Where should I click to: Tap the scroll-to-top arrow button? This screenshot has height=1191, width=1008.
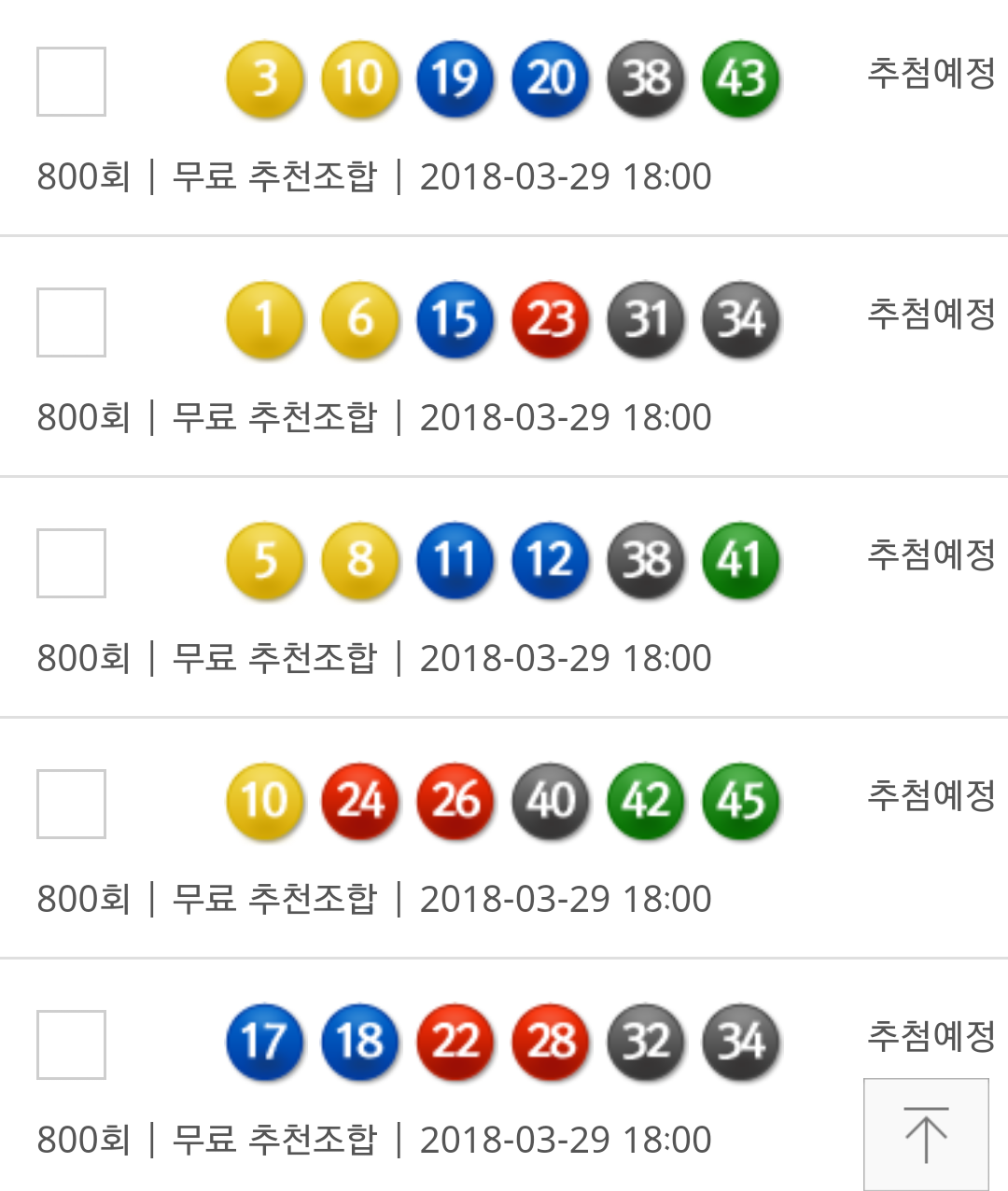tap(926, 1134)
